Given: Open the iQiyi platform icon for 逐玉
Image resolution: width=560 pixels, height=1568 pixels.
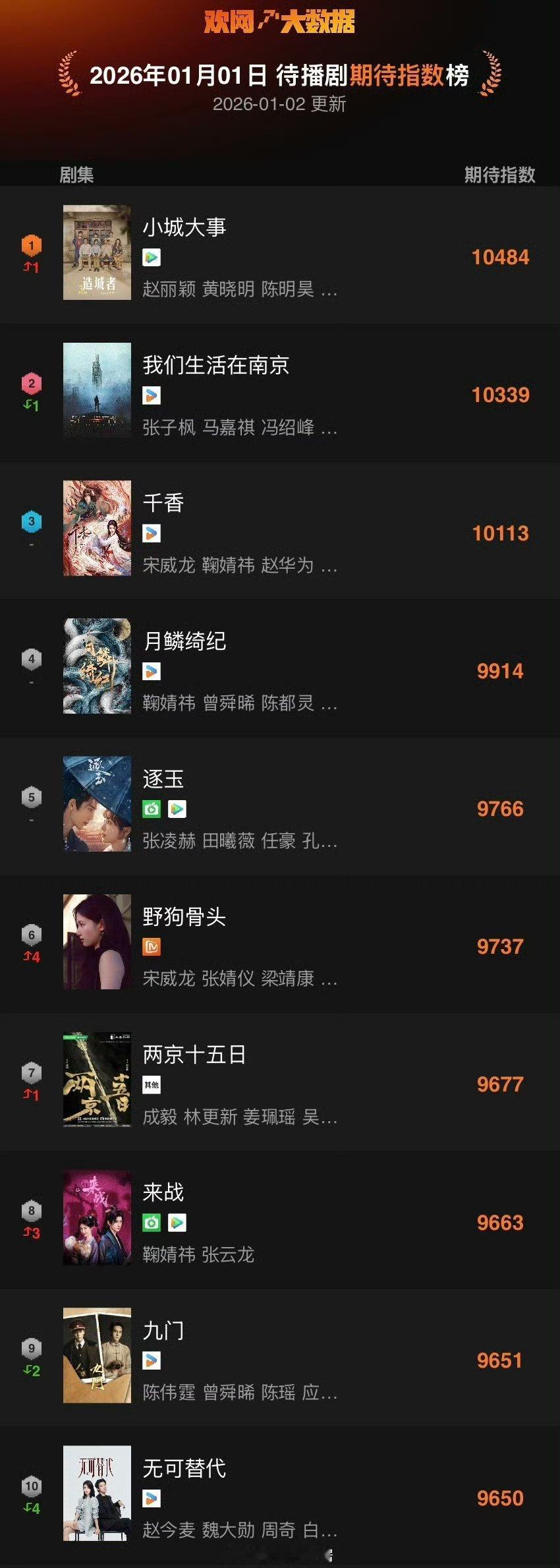Looking at the screenshot, I should [152, 810].
